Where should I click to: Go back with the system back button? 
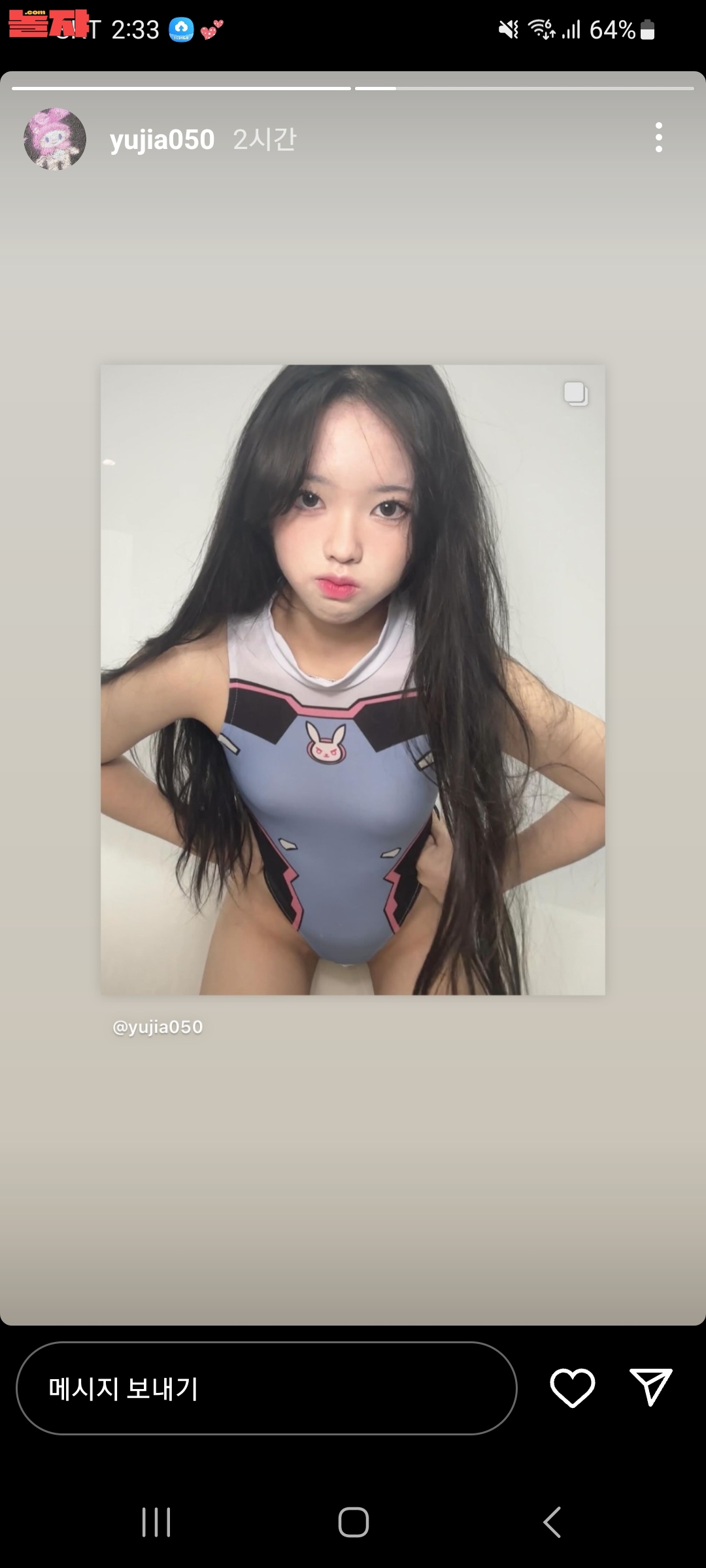tap(552, 1522)
